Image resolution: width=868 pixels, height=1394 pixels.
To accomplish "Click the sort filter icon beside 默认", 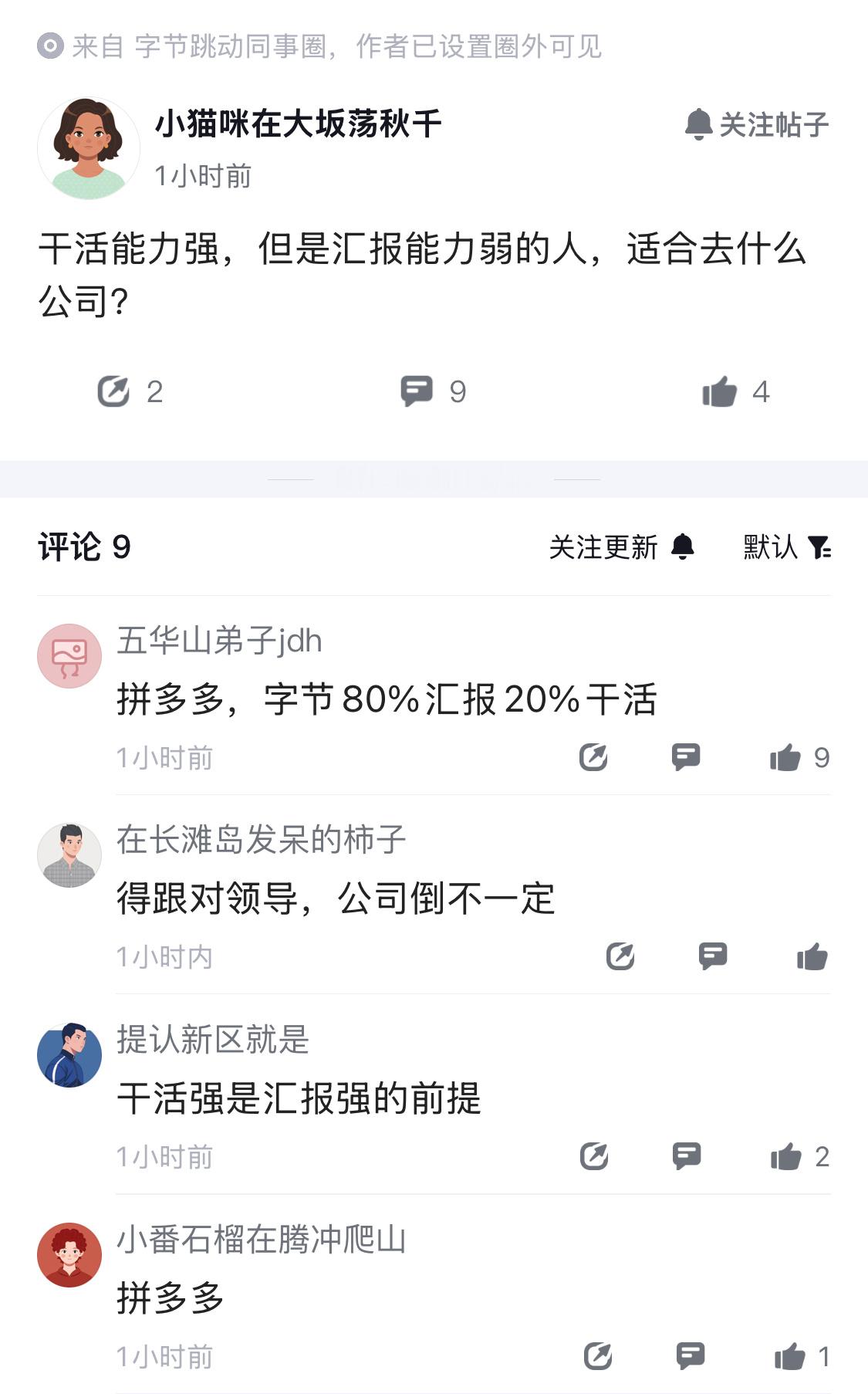I will coord(822,549).
